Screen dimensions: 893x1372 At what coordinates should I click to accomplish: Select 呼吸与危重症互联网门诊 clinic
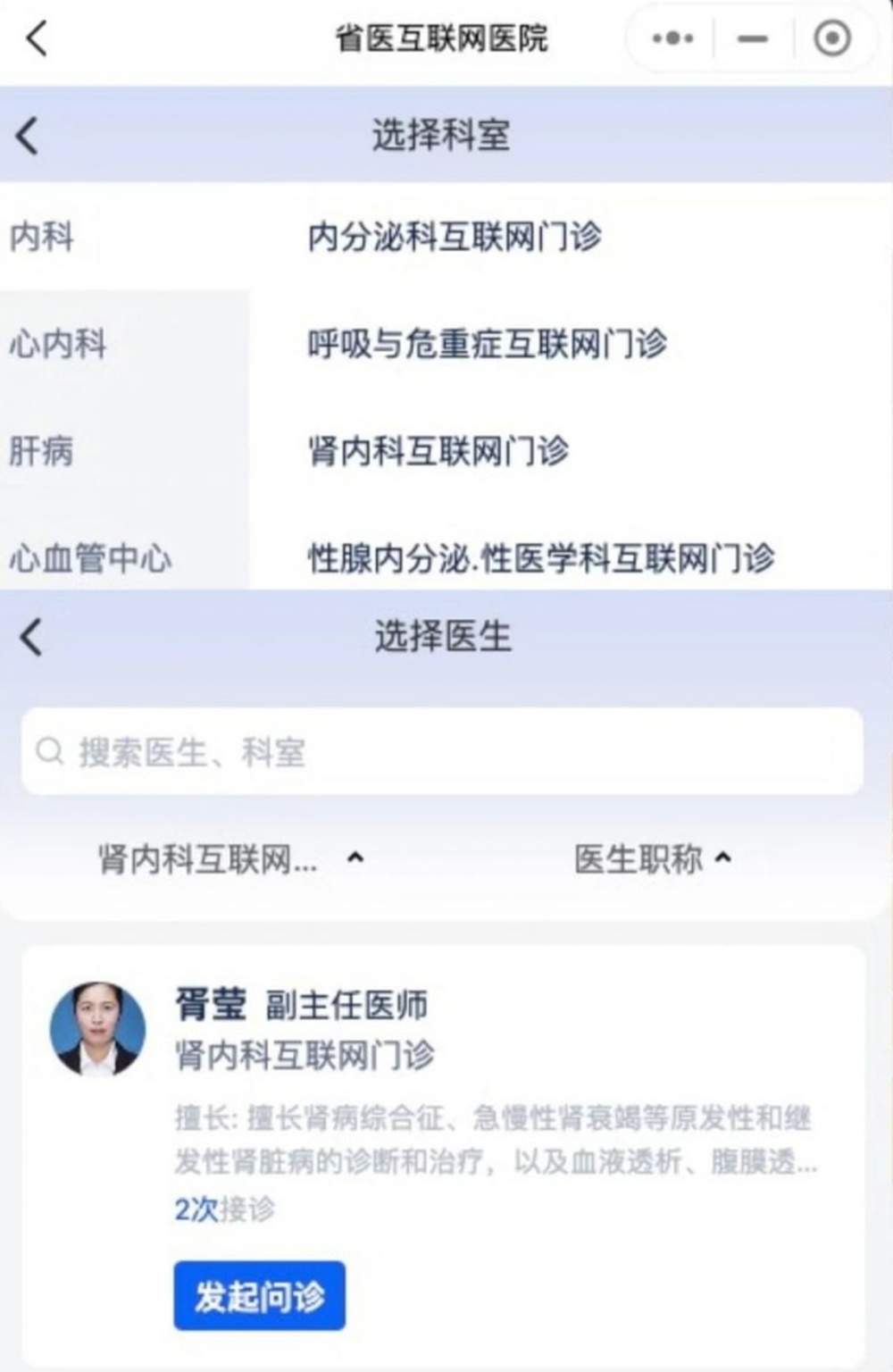coord(489,344)
